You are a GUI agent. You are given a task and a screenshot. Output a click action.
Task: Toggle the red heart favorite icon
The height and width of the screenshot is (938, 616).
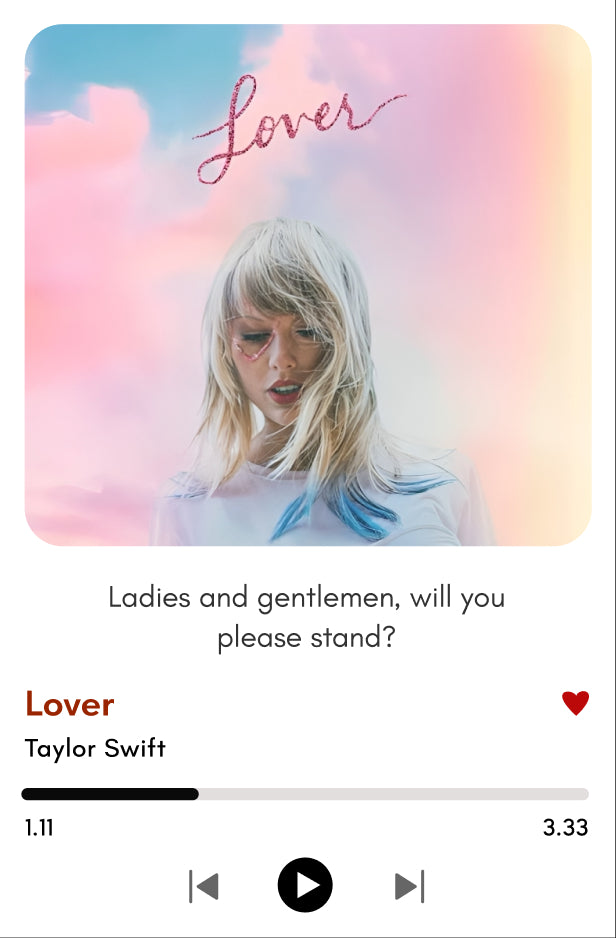click(x=575, y=703)
